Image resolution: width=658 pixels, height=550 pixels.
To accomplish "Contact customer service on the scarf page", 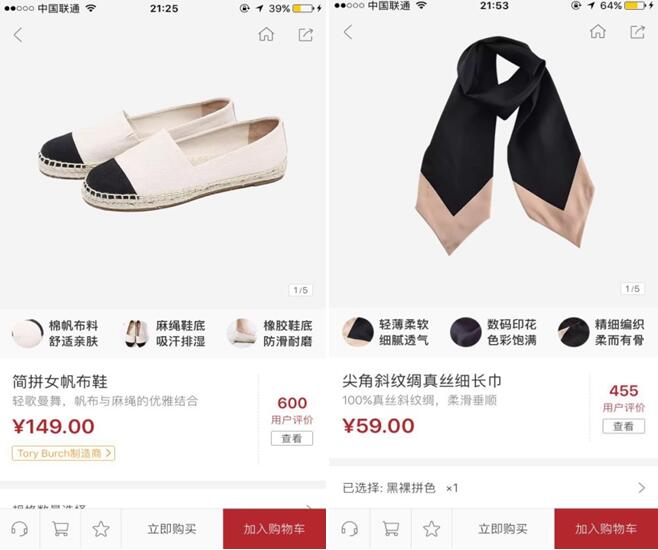I will click(x=349, y=529).
